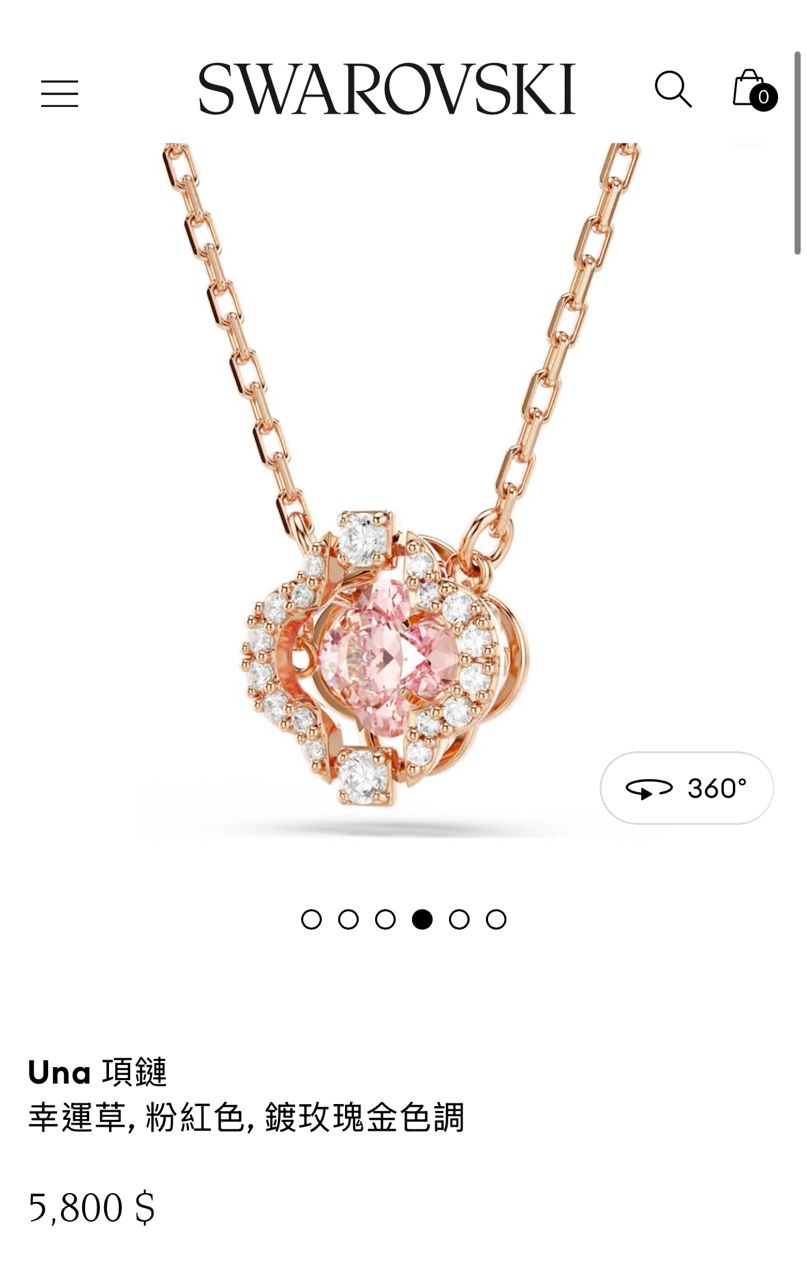Image resolution: width=807 pixels, height=1280 pixels.
Task: Show the fifth product image dot
Action: (459, 919)
